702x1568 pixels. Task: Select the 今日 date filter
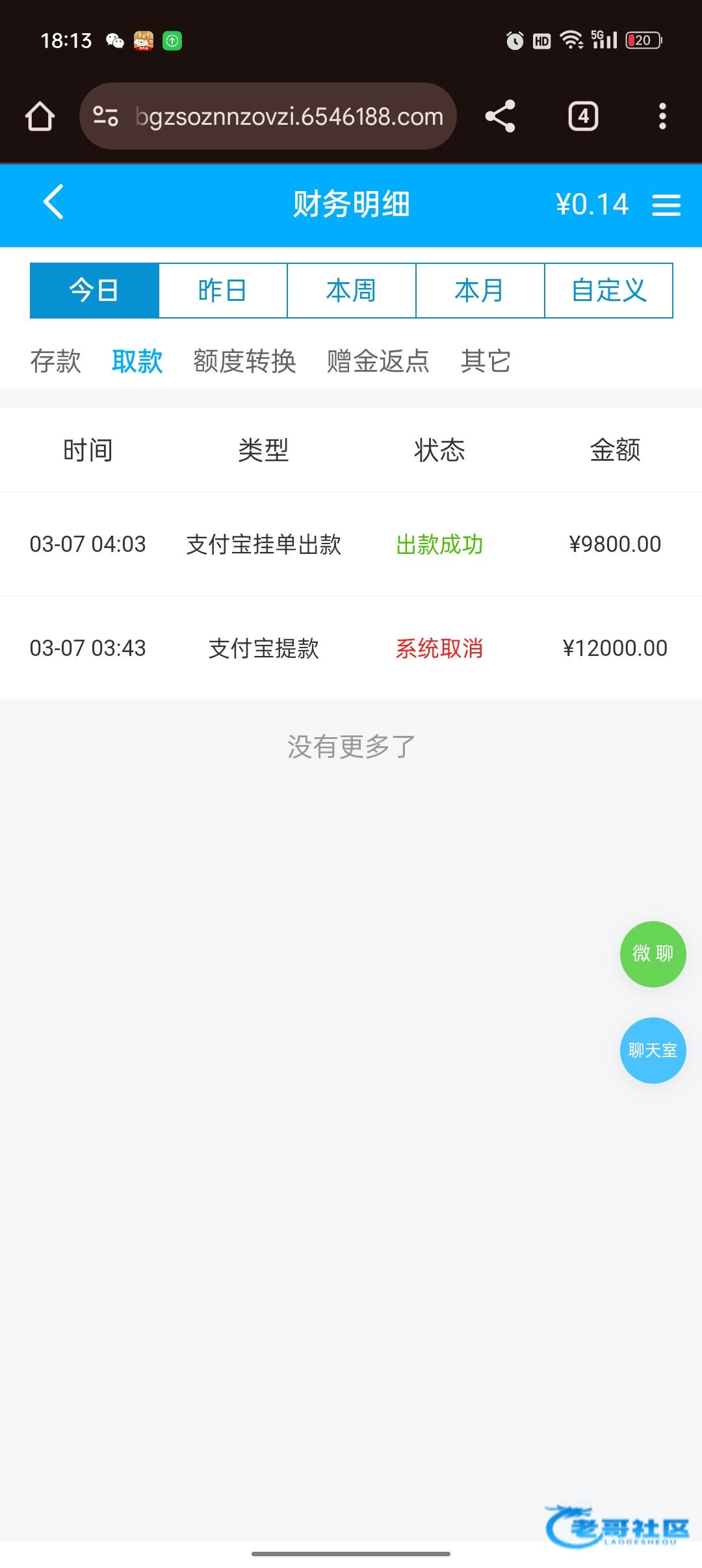[x=94, y=291]
